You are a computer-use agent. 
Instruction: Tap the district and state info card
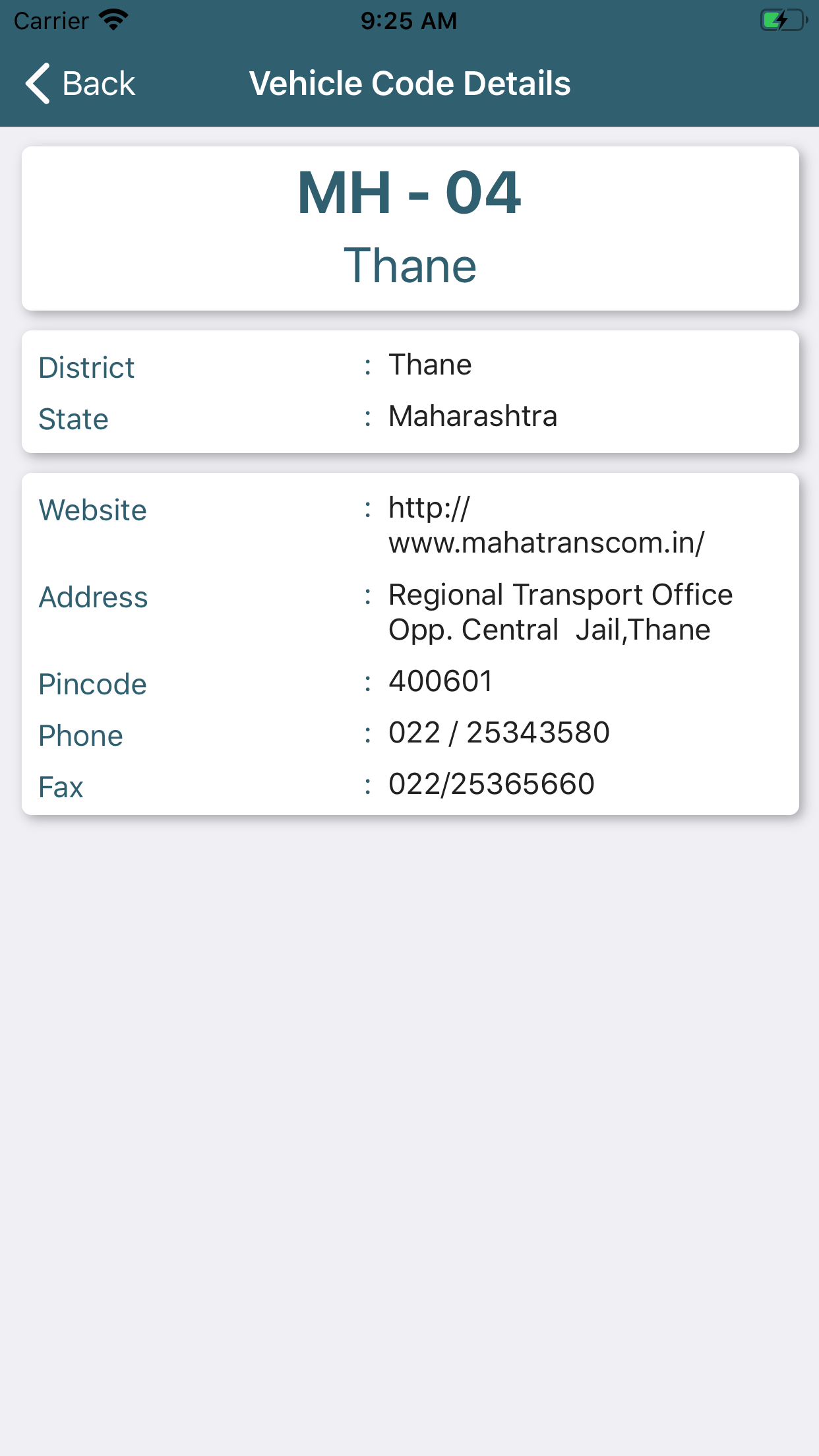(409, 392)
